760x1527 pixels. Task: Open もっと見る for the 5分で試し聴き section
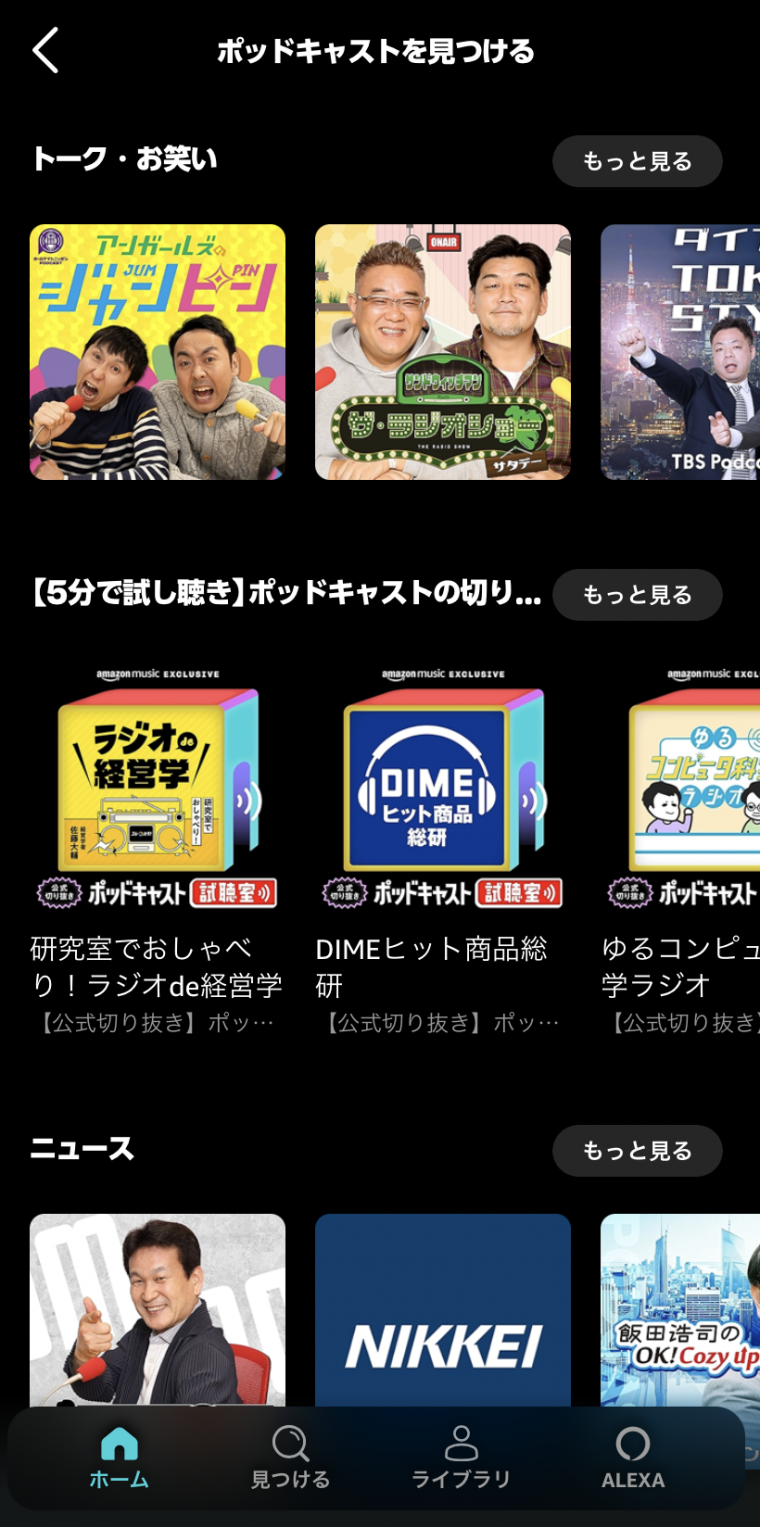point(637,594)
